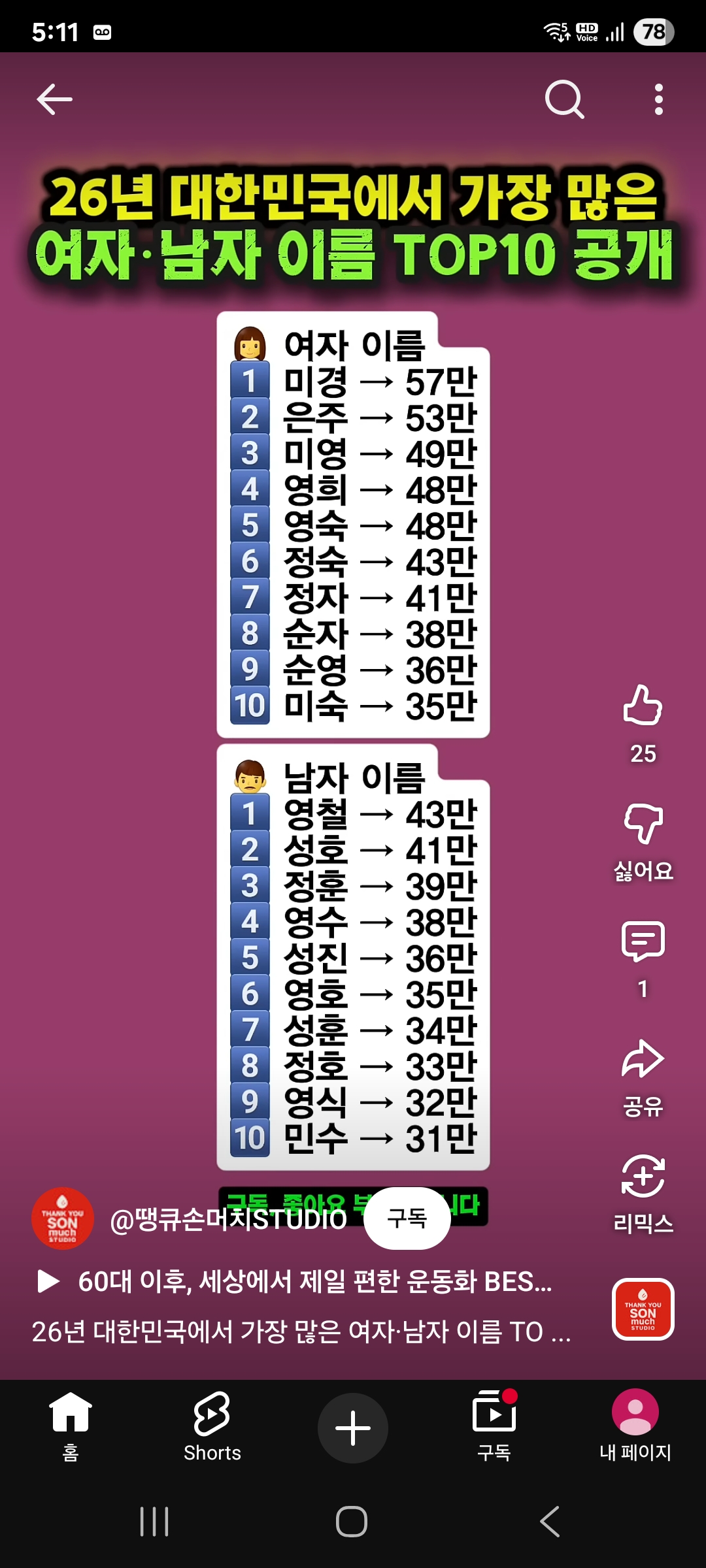Go to the 내 페이지 tab
706x1568 pixels.
(635, 1427)
